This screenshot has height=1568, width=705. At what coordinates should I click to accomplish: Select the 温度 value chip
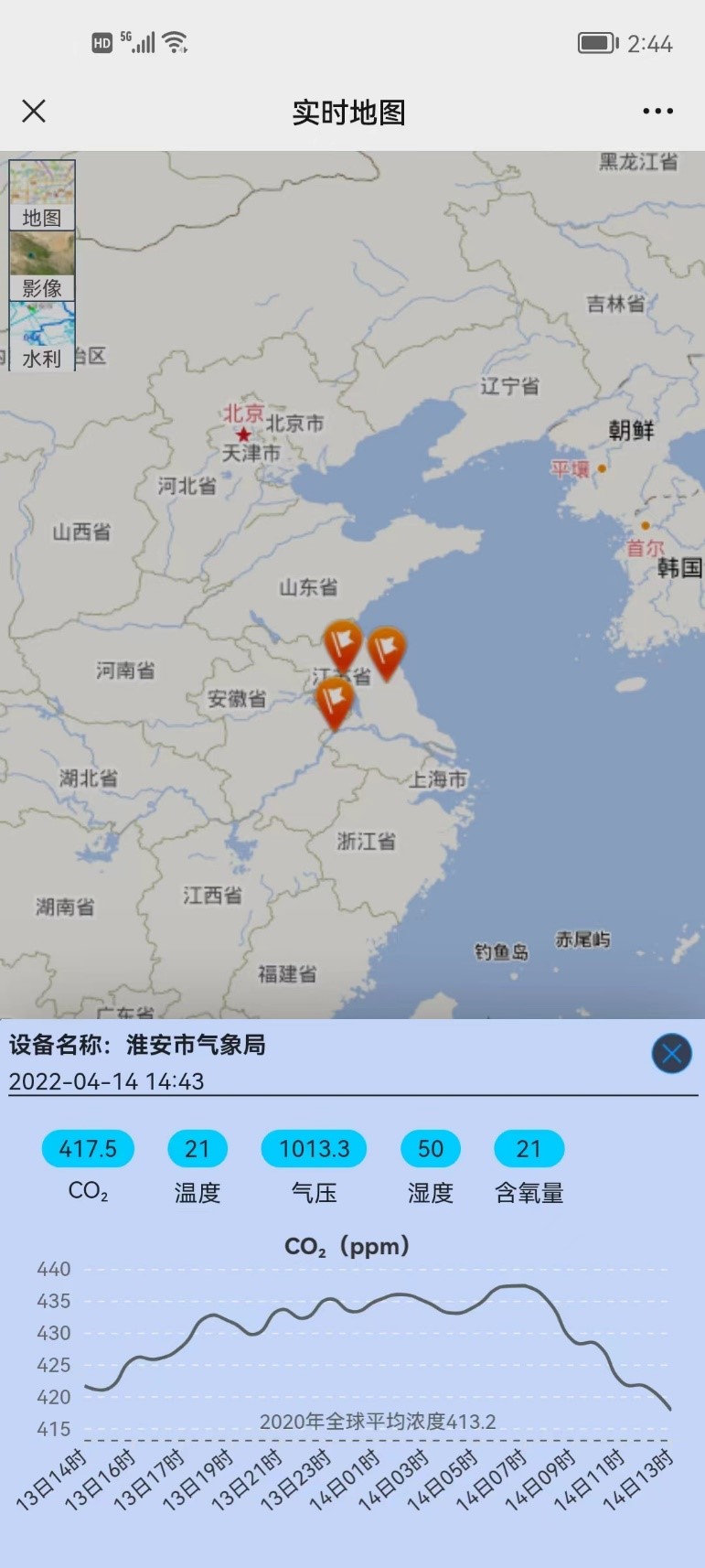[x=198, y=1149]
